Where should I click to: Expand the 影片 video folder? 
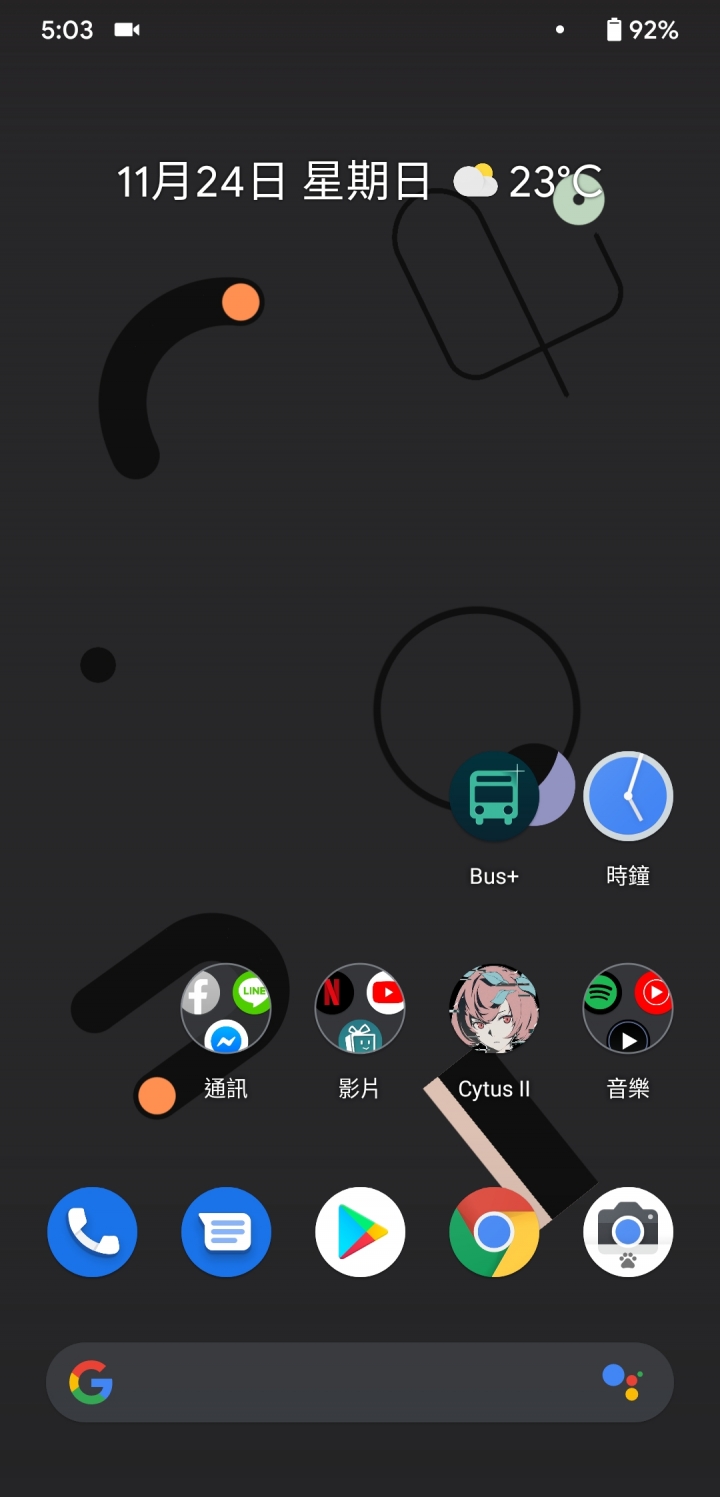pos(360,1009)
